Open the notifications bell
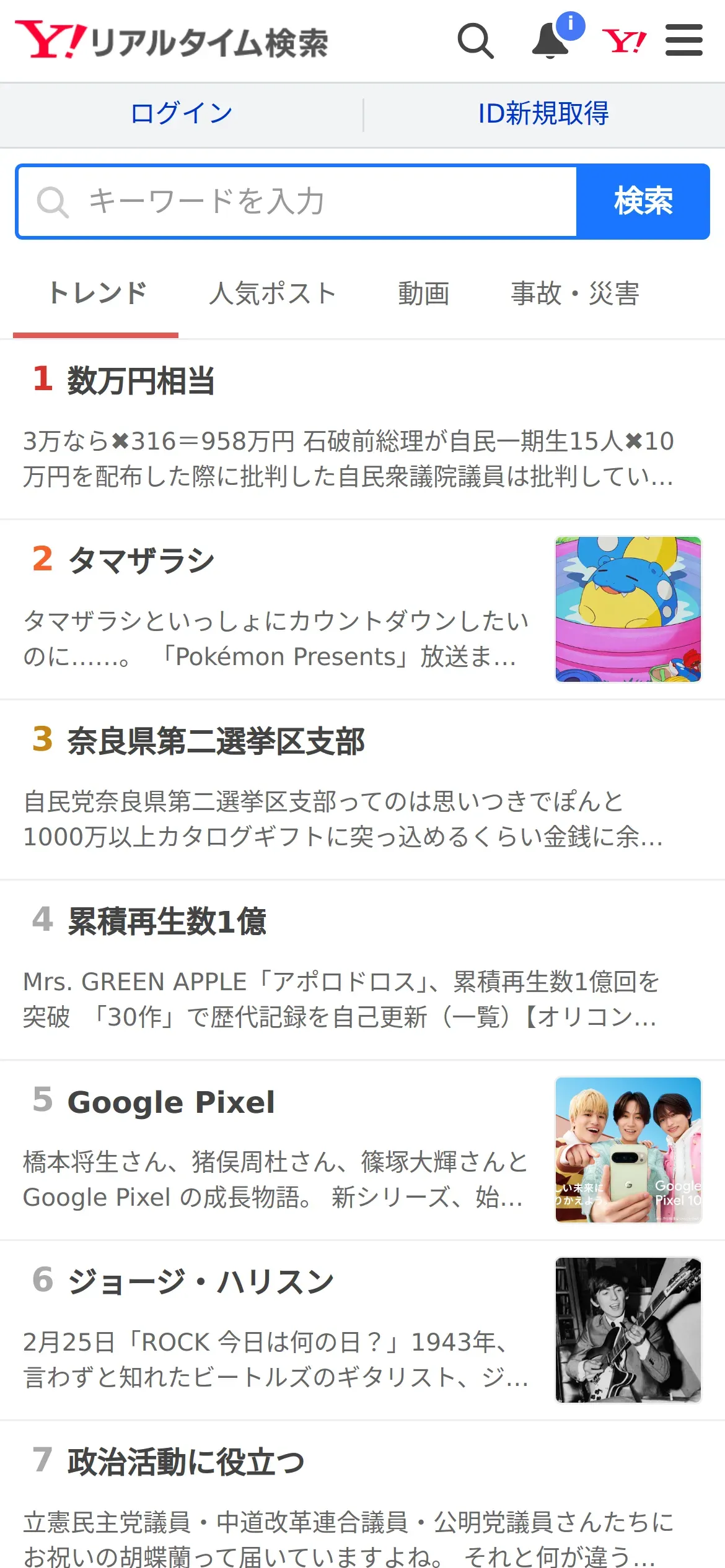Image resolution: width=725 pixels, height=1568 pixels. (551, 40)
